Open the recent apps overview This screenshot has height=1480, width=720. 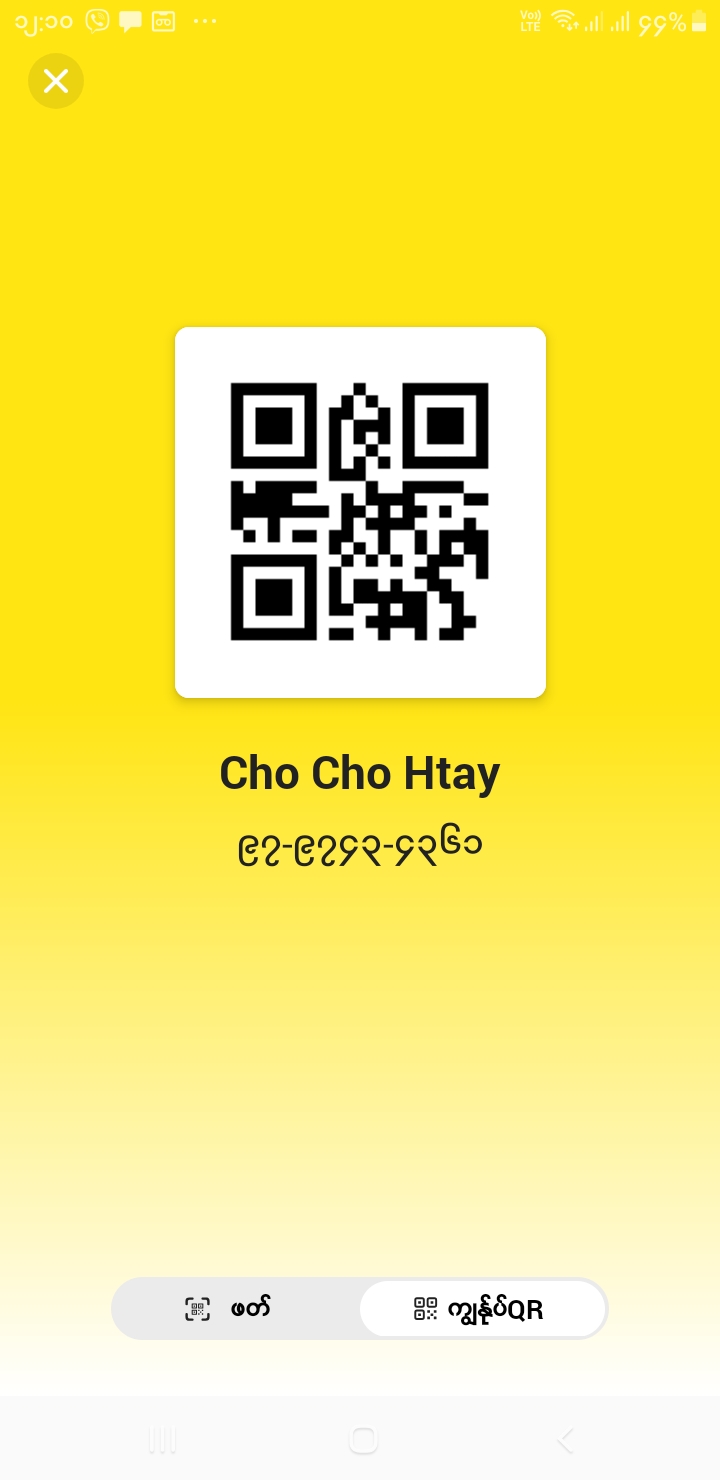[x=162, y=1440]
